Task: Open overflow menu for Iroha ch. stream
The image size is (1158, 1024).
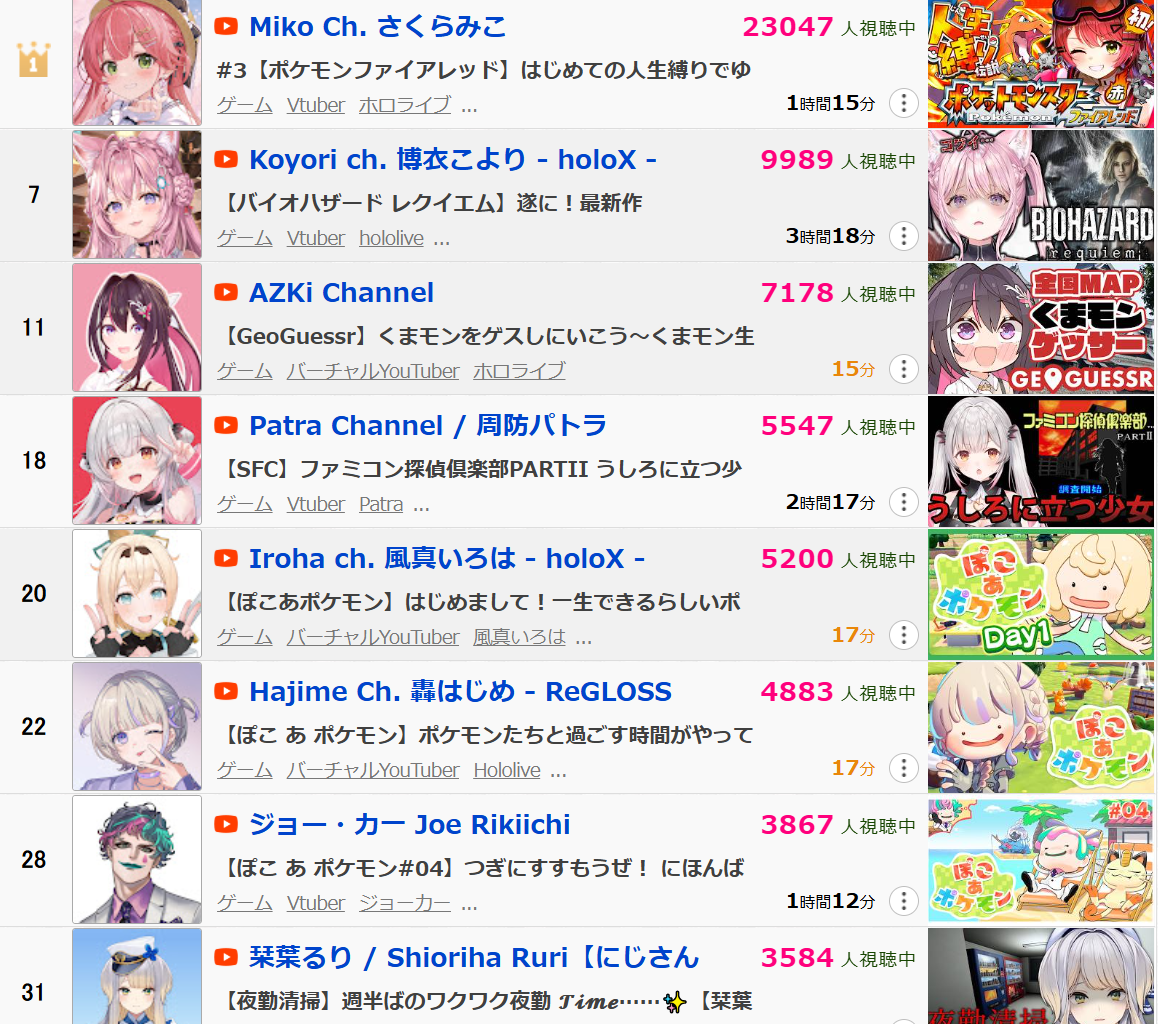Action: click(903, 635)
